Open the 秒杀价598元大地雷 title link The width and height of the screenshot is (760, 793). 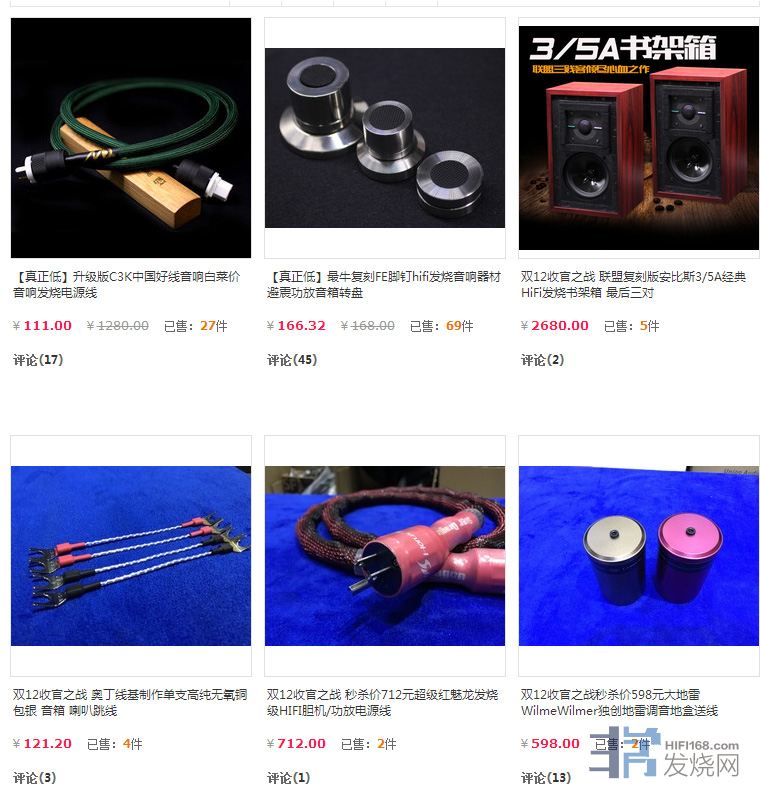620,702
